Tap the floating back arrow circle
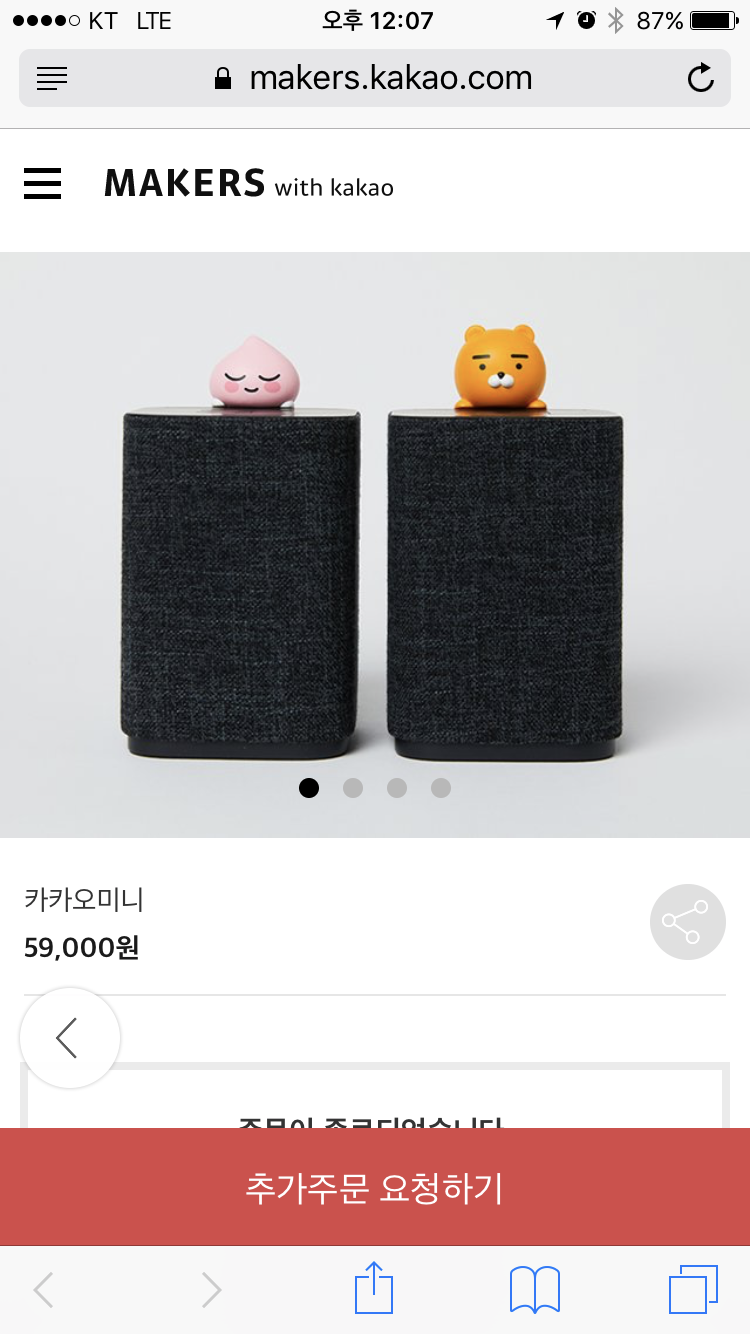750x1334 pixels. pos(69,1038)
